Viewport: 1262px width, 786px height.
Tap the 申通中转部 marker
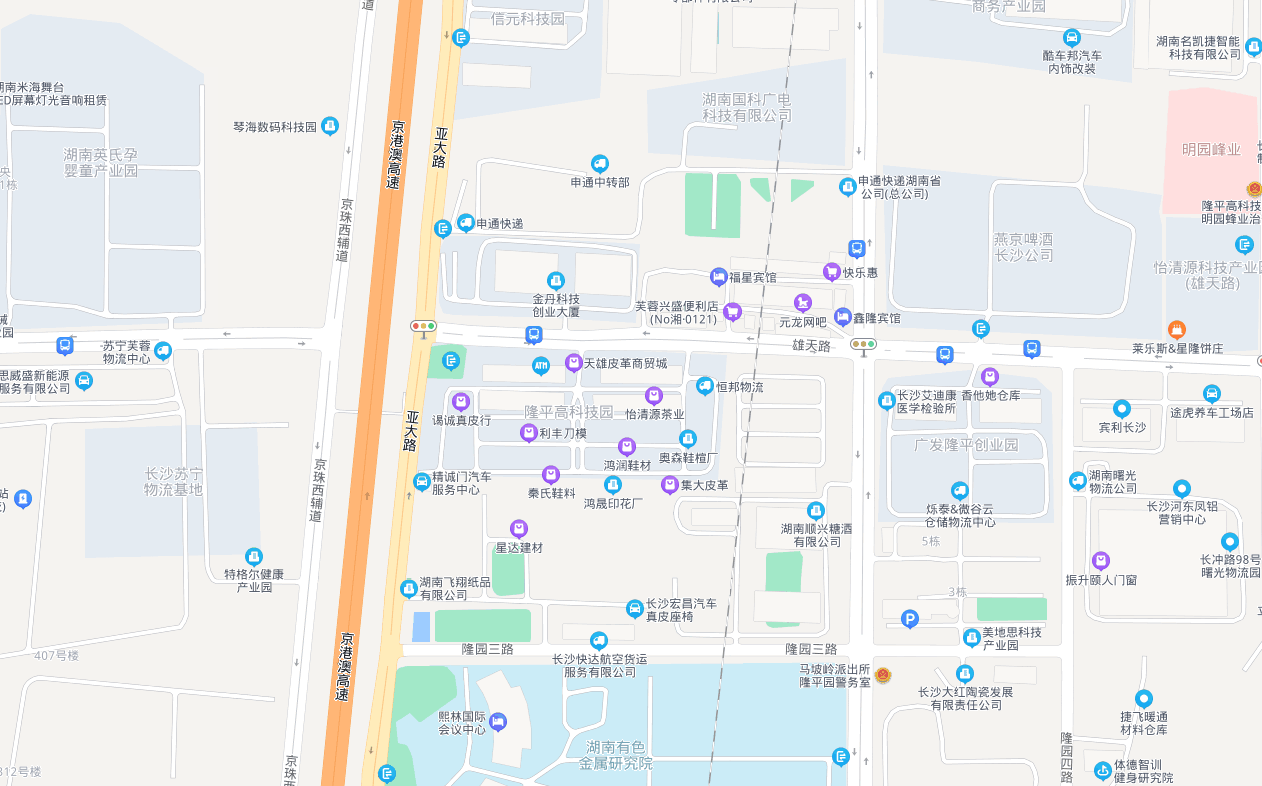600,164
